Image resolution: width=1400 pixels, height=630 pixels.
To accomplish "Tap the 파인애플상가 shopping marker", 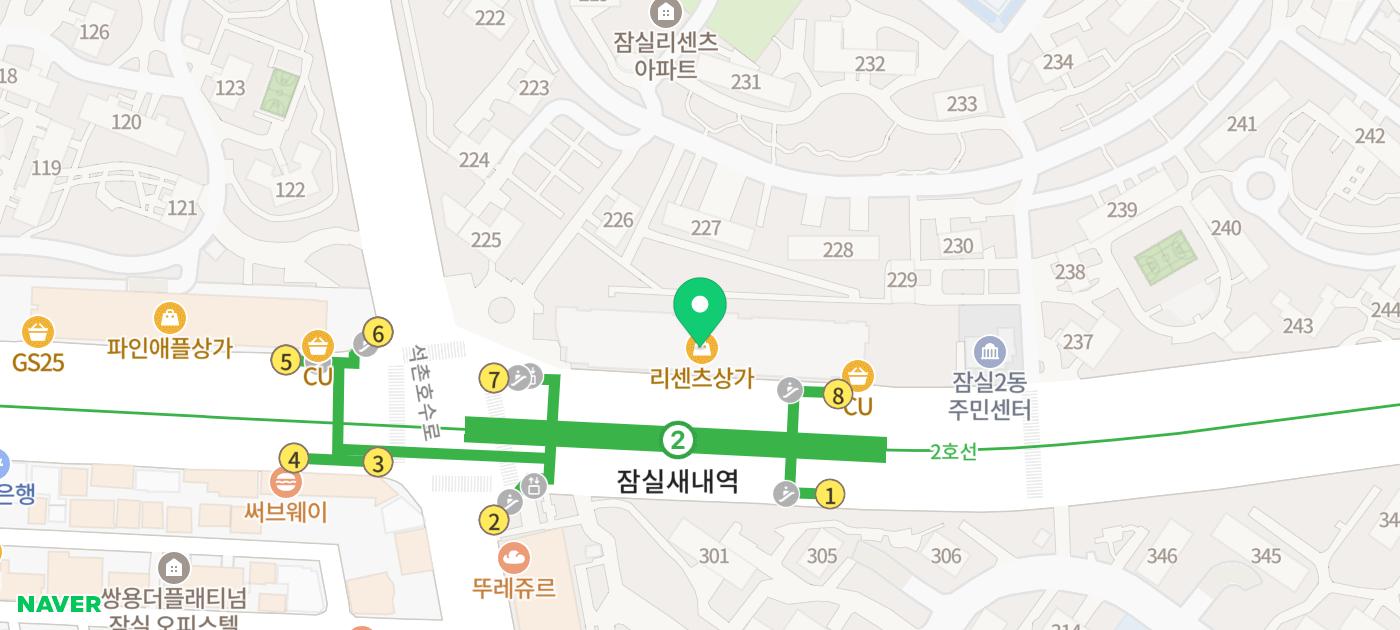I will click(171, 318).
